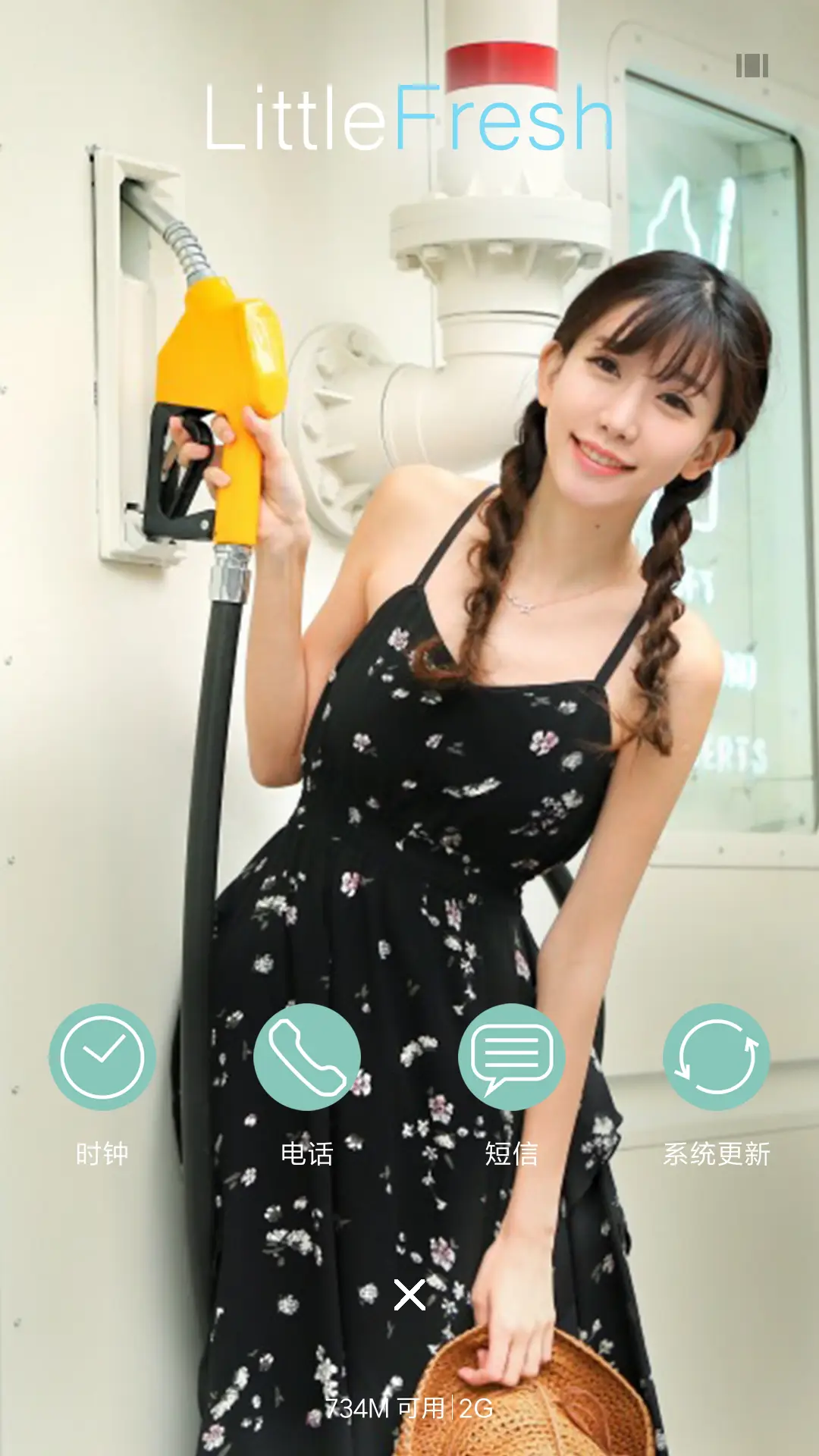The image size is (819, 1456).
Task: Tap the X to clear recent apps
Action: click(x=409, y=1294)
